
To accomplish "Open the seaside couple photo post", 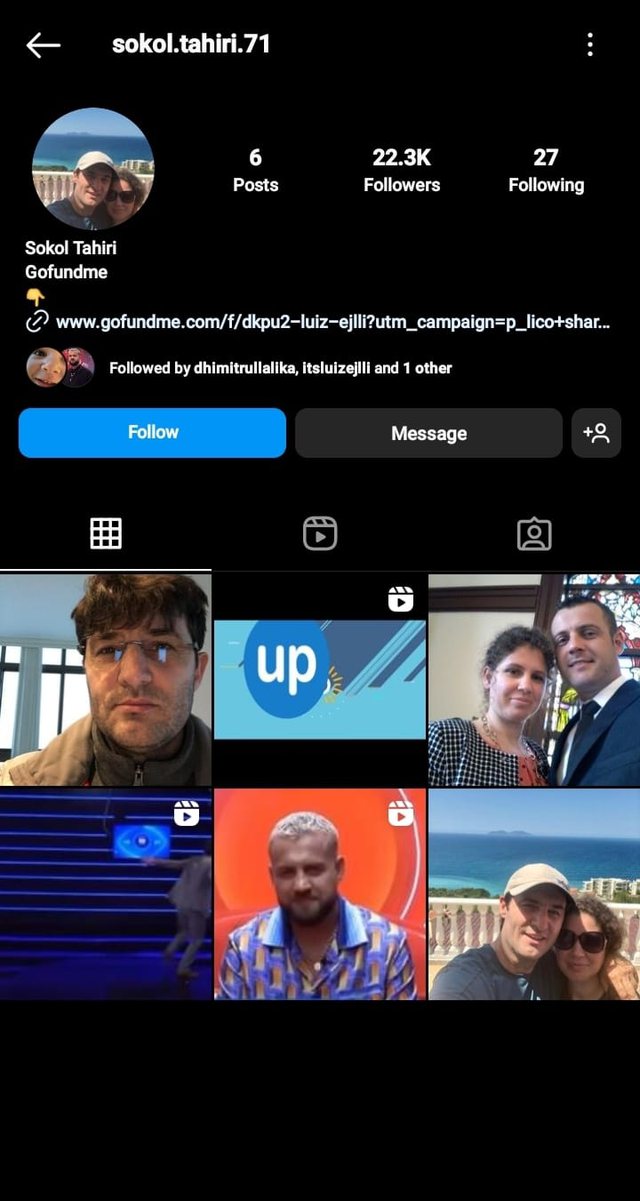I will point(534,894).
